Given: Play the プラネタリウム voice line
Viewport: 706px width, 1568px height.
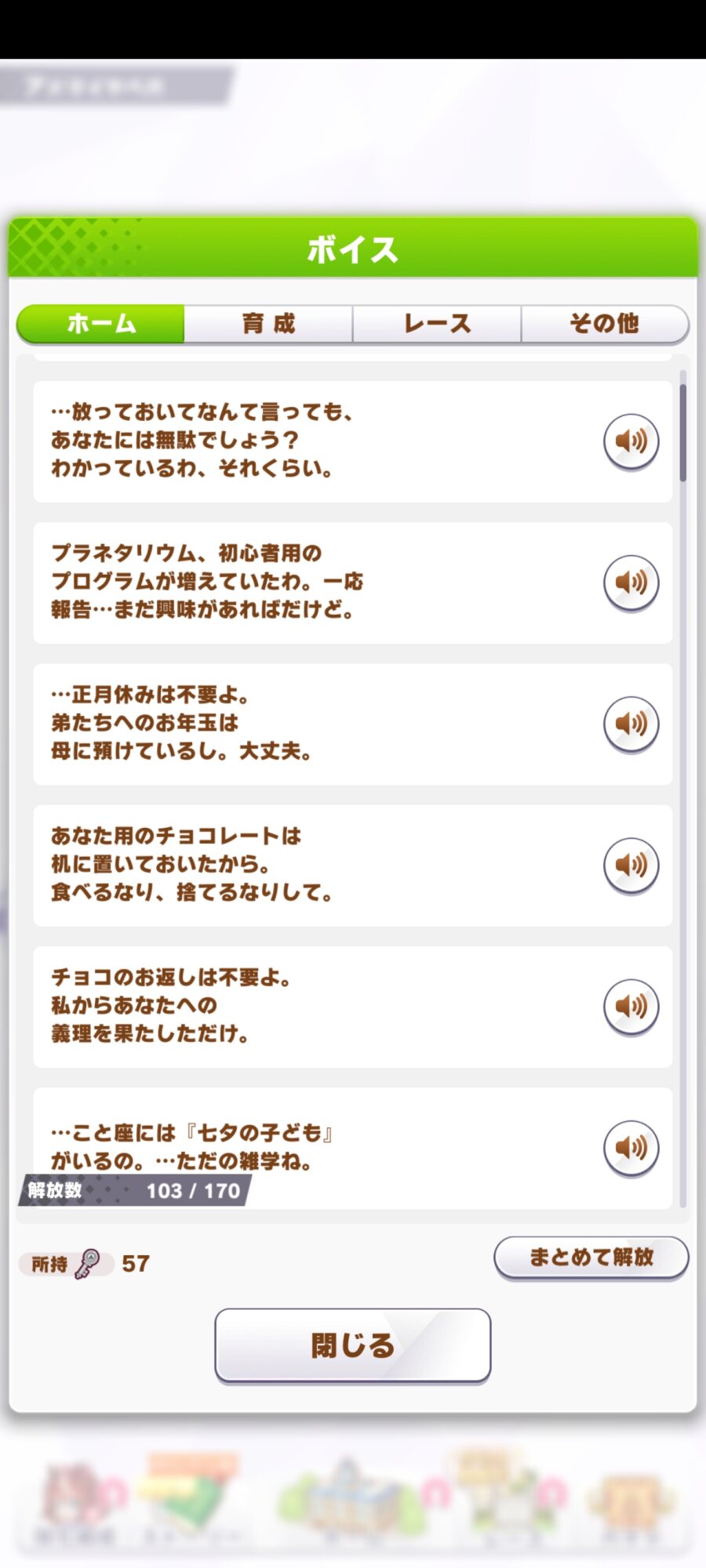Looking at the screenshot, I should point(631,583).
